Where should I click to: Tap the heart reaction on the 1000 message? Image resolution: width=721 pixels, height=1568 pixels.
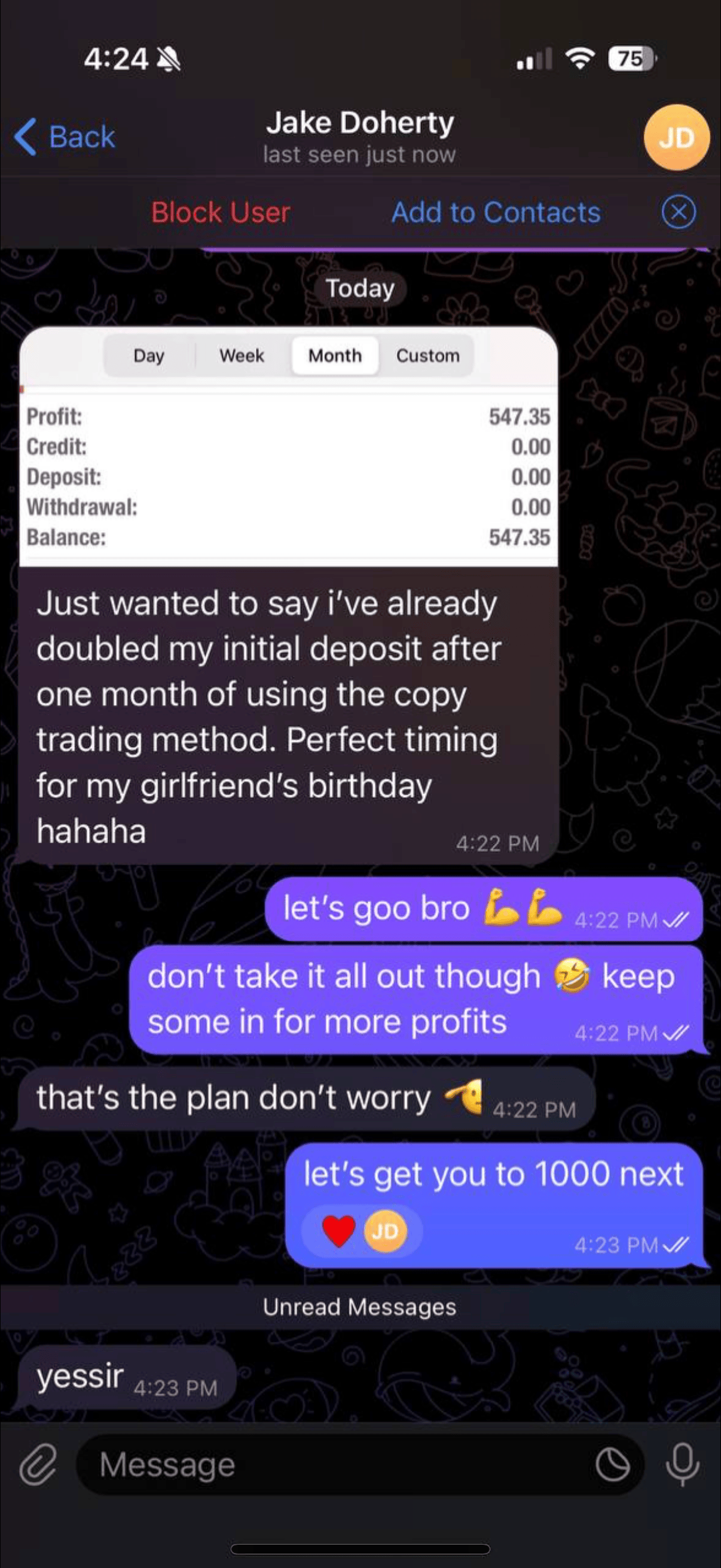pyautogui.click(x=339, y=1231)
